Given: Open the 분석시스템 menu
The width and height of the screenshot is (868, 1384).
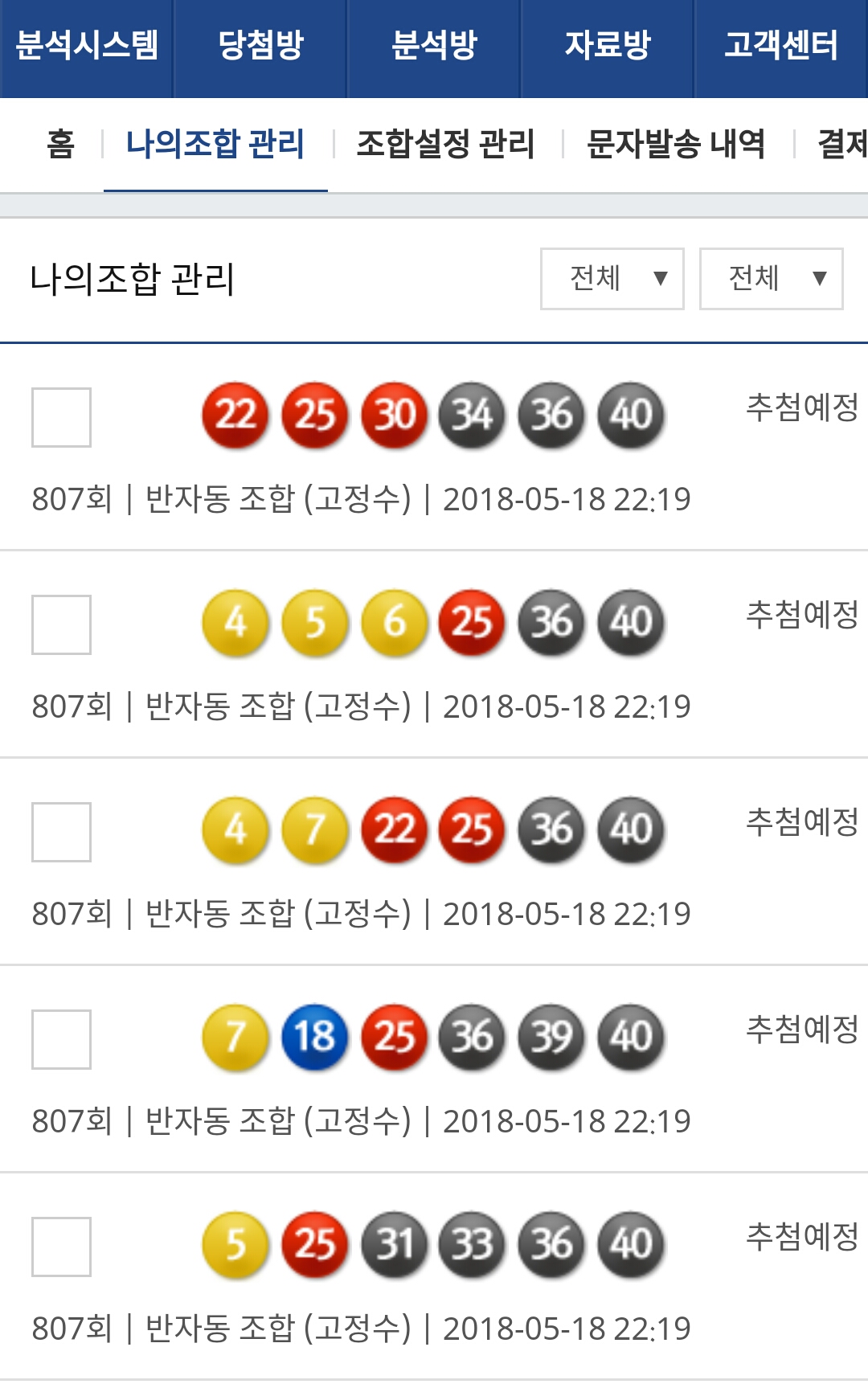Looking at the screenshot, I should (x=87, y=46).
